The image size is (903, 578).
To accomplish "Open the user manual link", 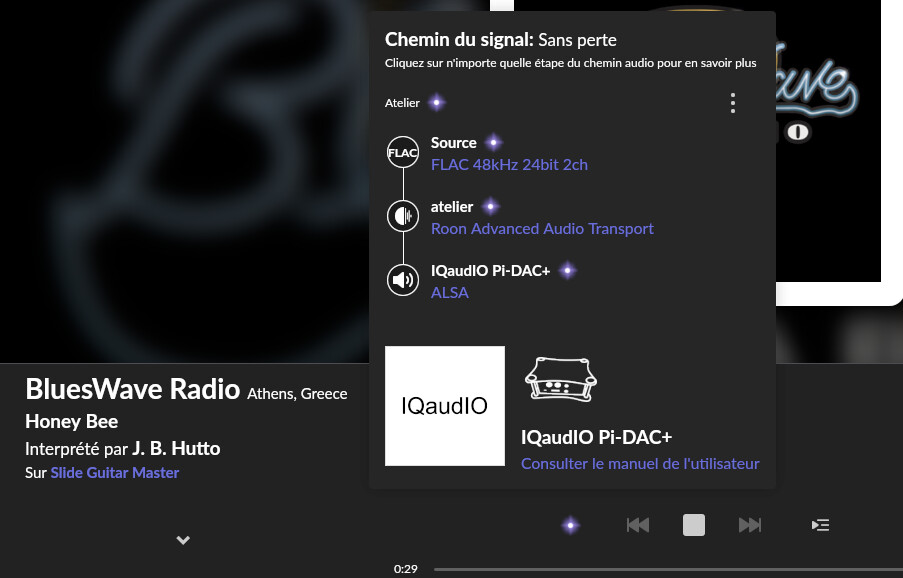I will (x=640, y=463).
